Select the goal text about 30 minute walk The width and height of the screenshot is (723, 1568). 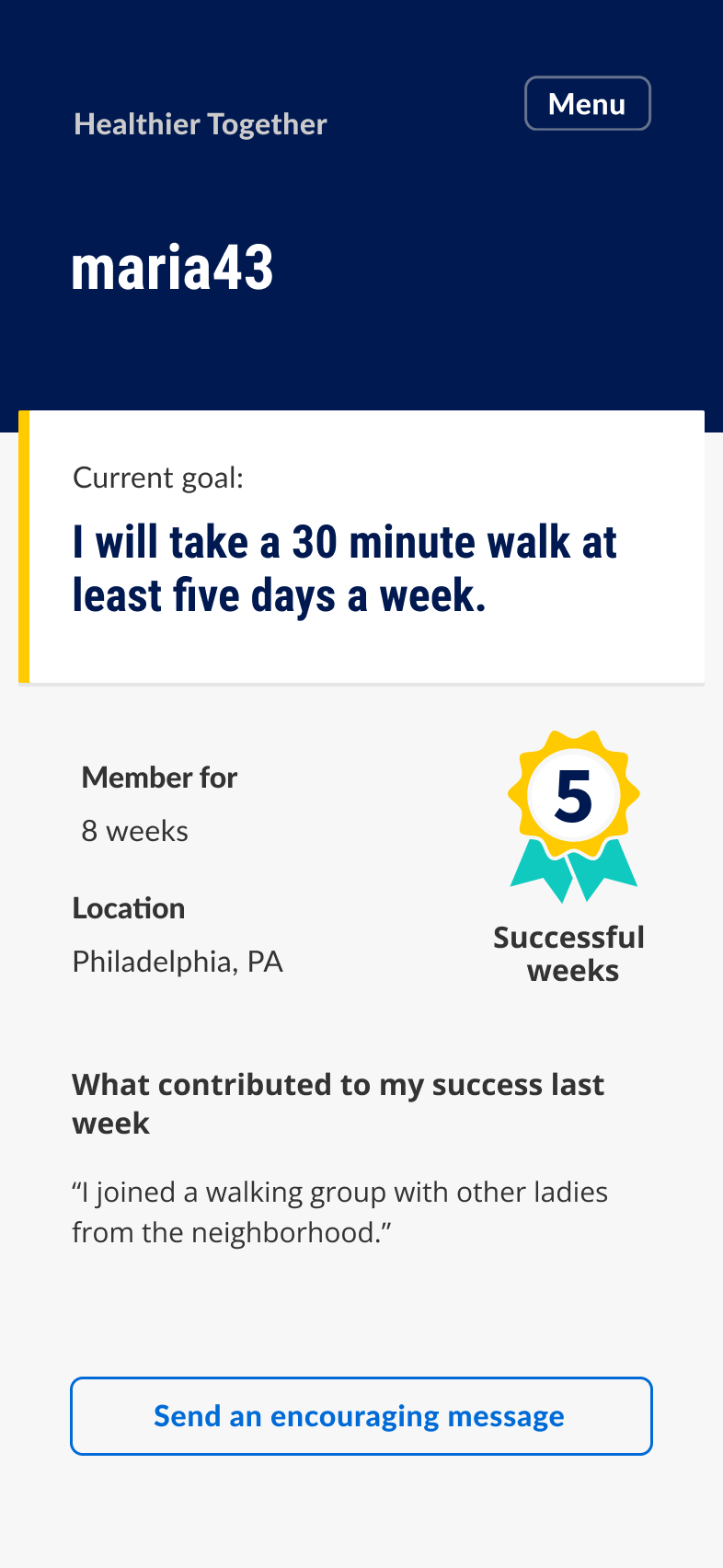[x=345, y=568]
